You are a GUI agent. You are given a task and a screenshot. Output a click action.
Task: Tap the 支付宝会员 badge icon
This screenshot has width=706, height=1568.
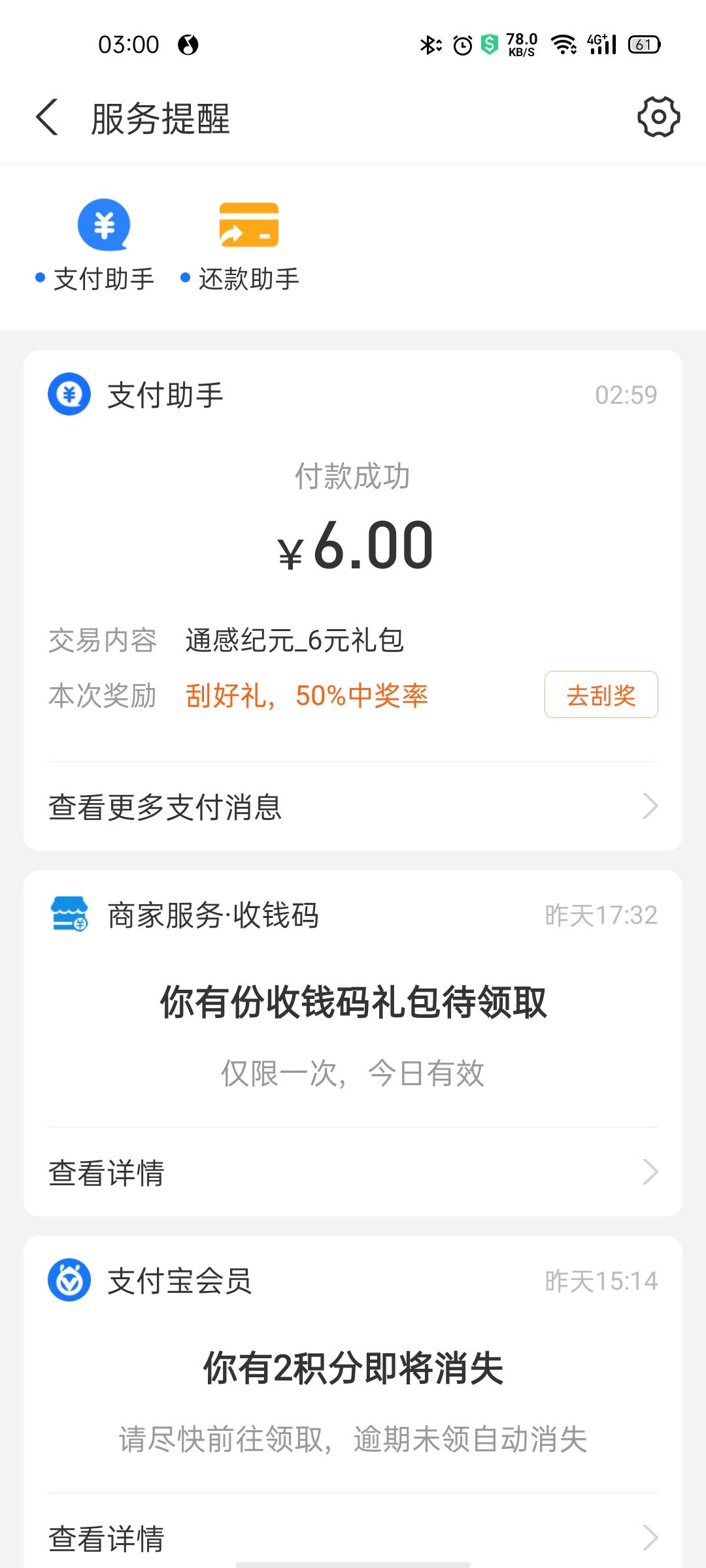point(69,1281)
